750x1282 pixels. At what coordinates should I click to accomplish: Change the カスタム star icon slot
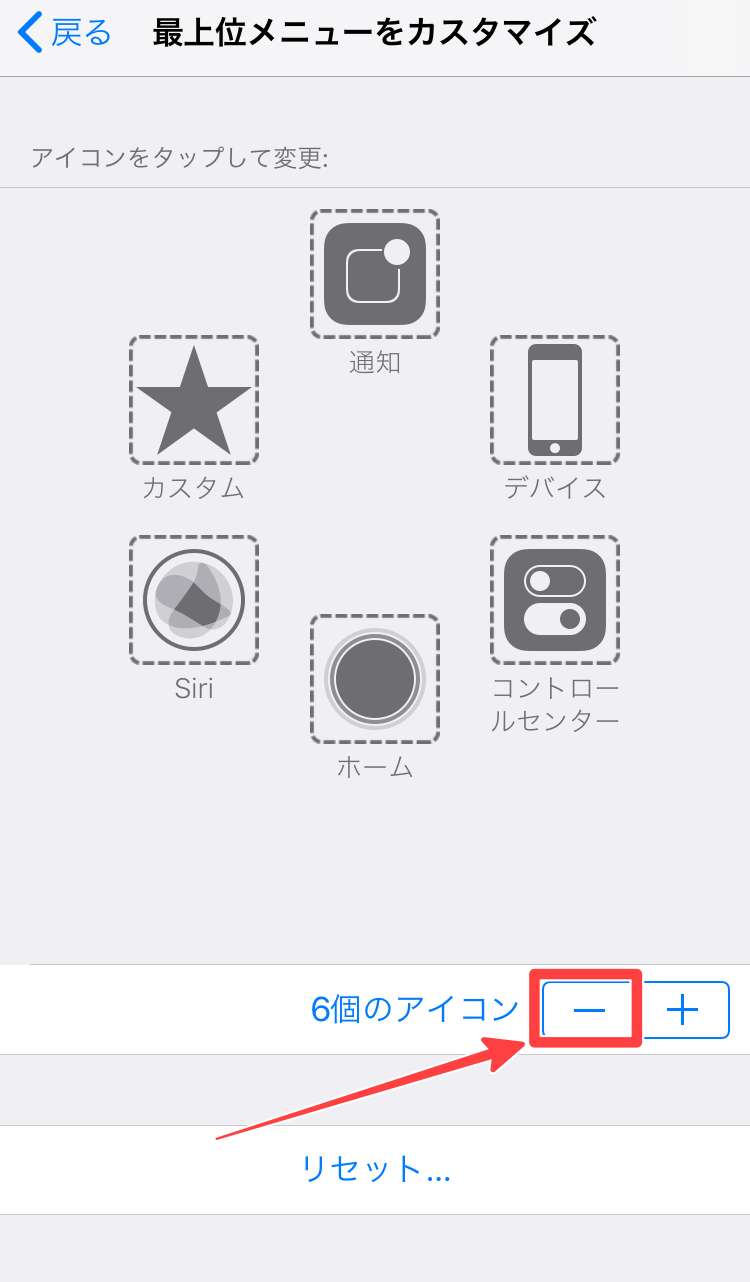click(x=194, y=400)
